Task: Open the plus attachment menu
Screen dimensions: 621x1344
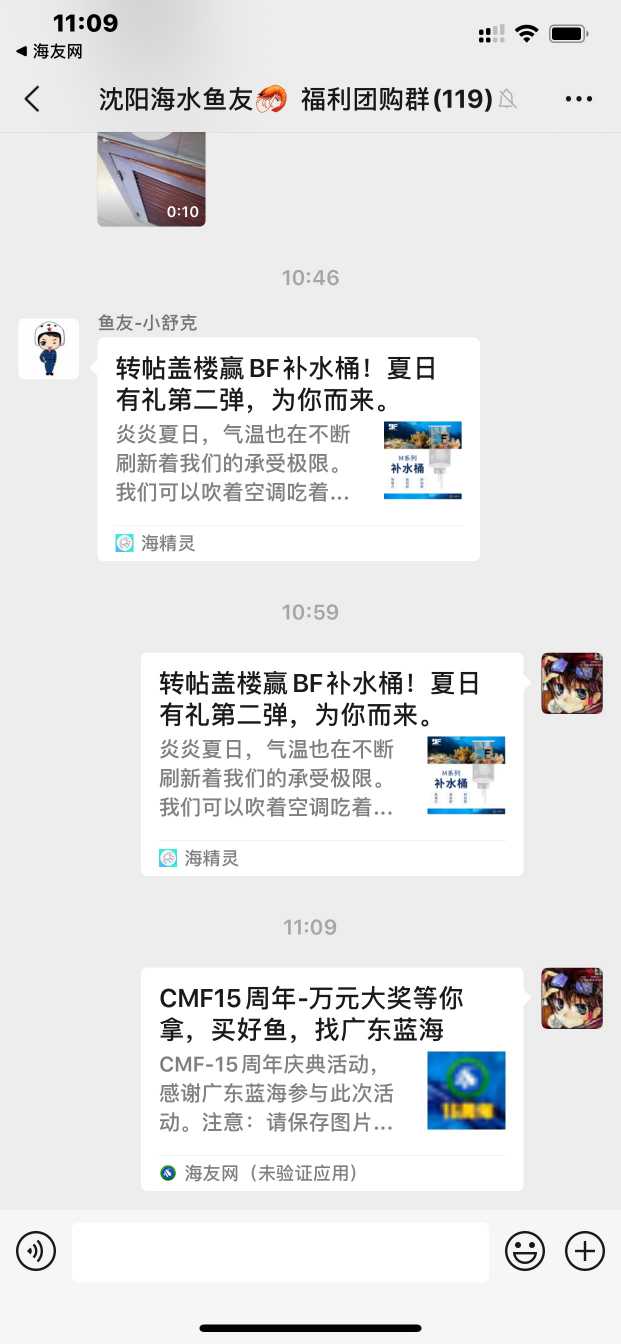Action: click(x=585, y=1251)
